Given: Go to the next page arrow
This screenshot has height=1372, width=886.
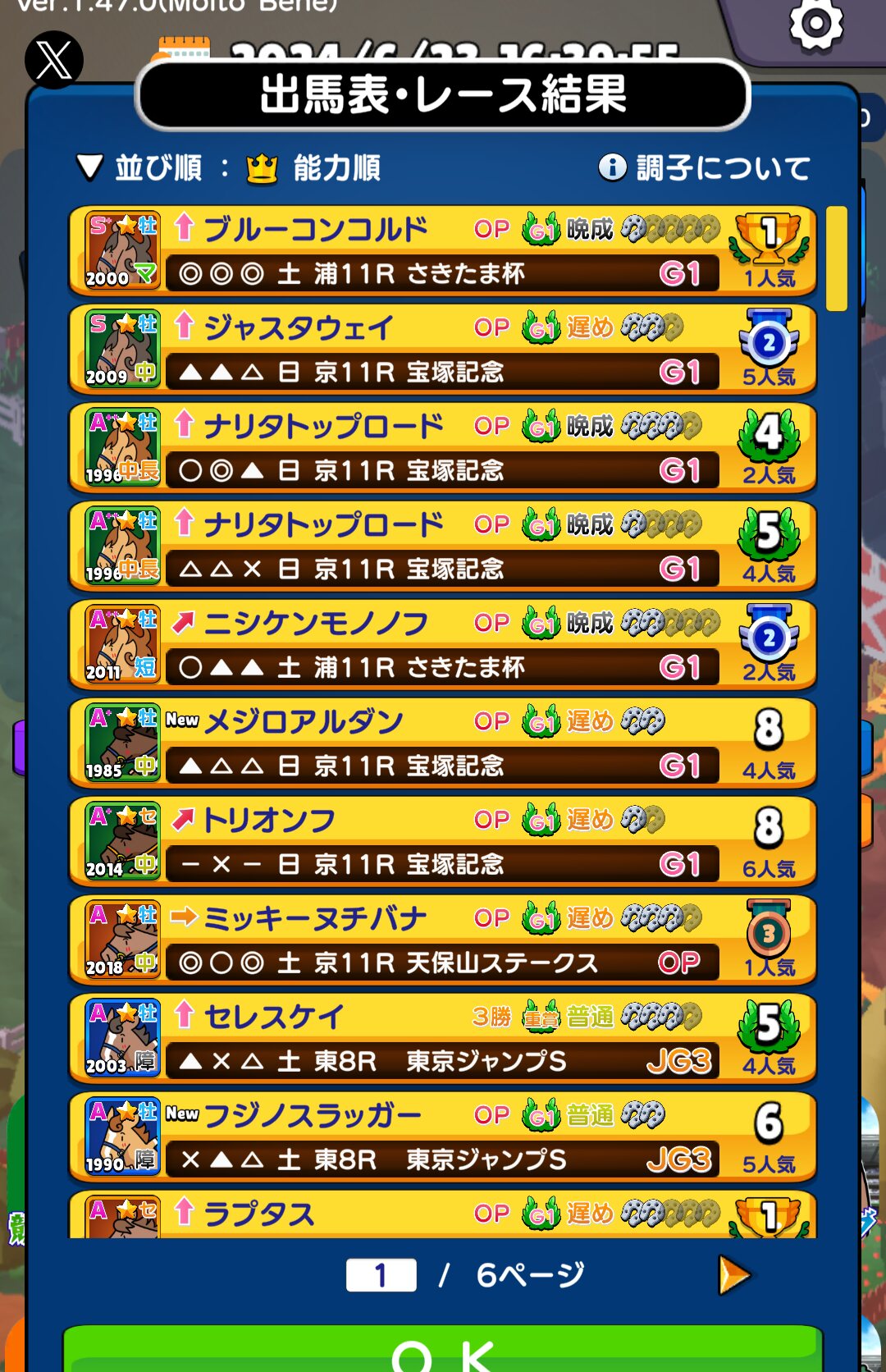Looking at the screenshot, I should (733, 1275).
